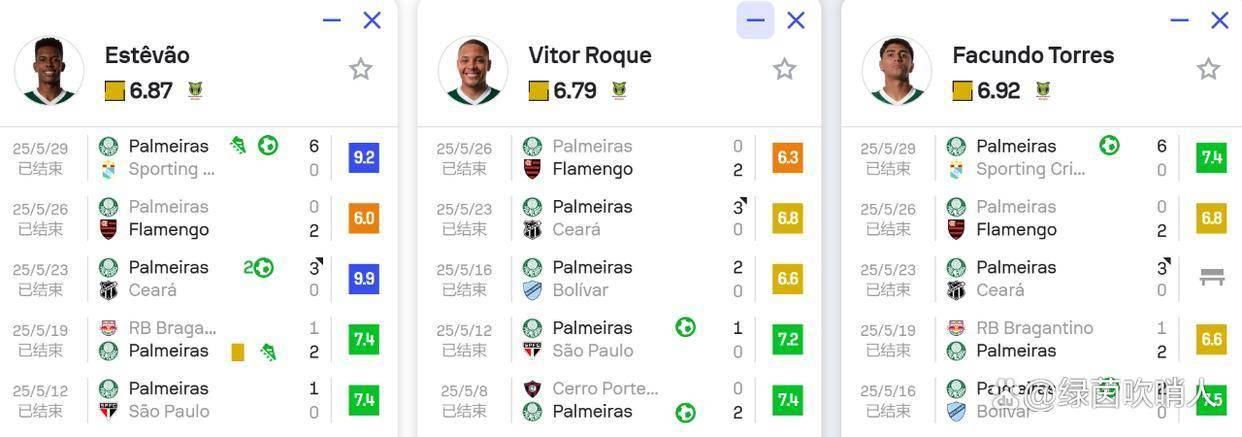This screenshot has width=1242, height=437.
Task: Minimize the Estêvão player card
Action: point(332,20)
